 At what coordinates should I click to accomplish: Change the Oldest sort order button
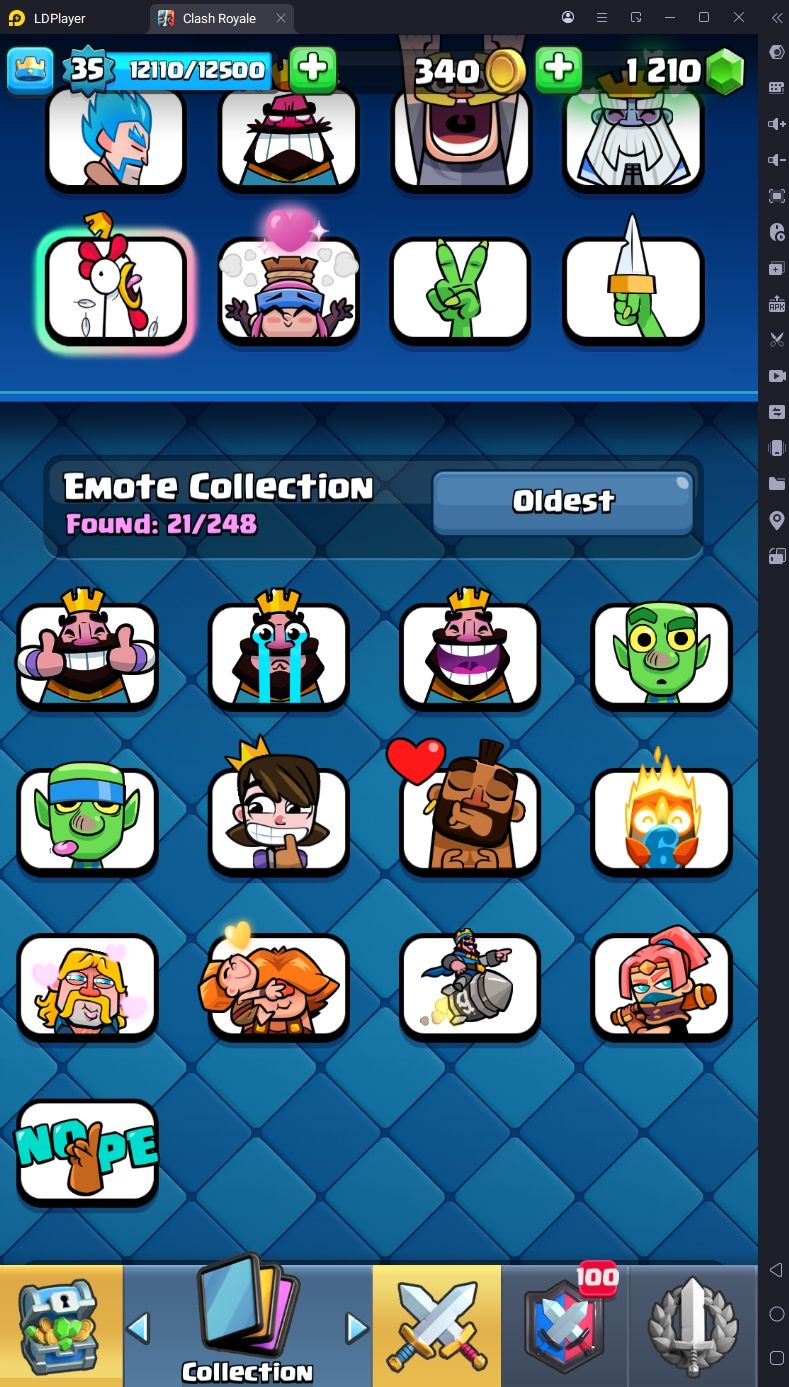click(563, 502)
